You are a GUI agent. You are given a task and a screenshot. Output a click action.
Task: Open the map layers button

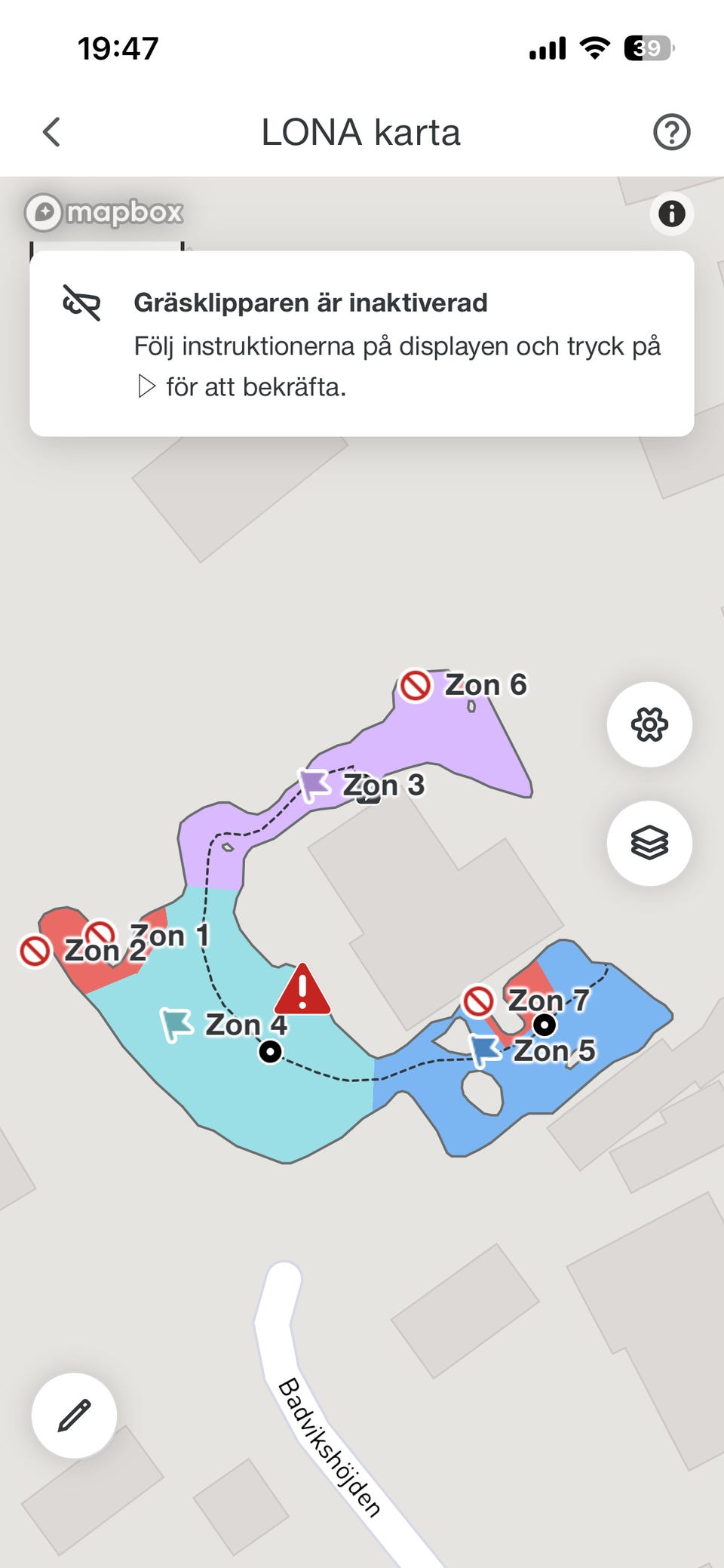(649, 843)
